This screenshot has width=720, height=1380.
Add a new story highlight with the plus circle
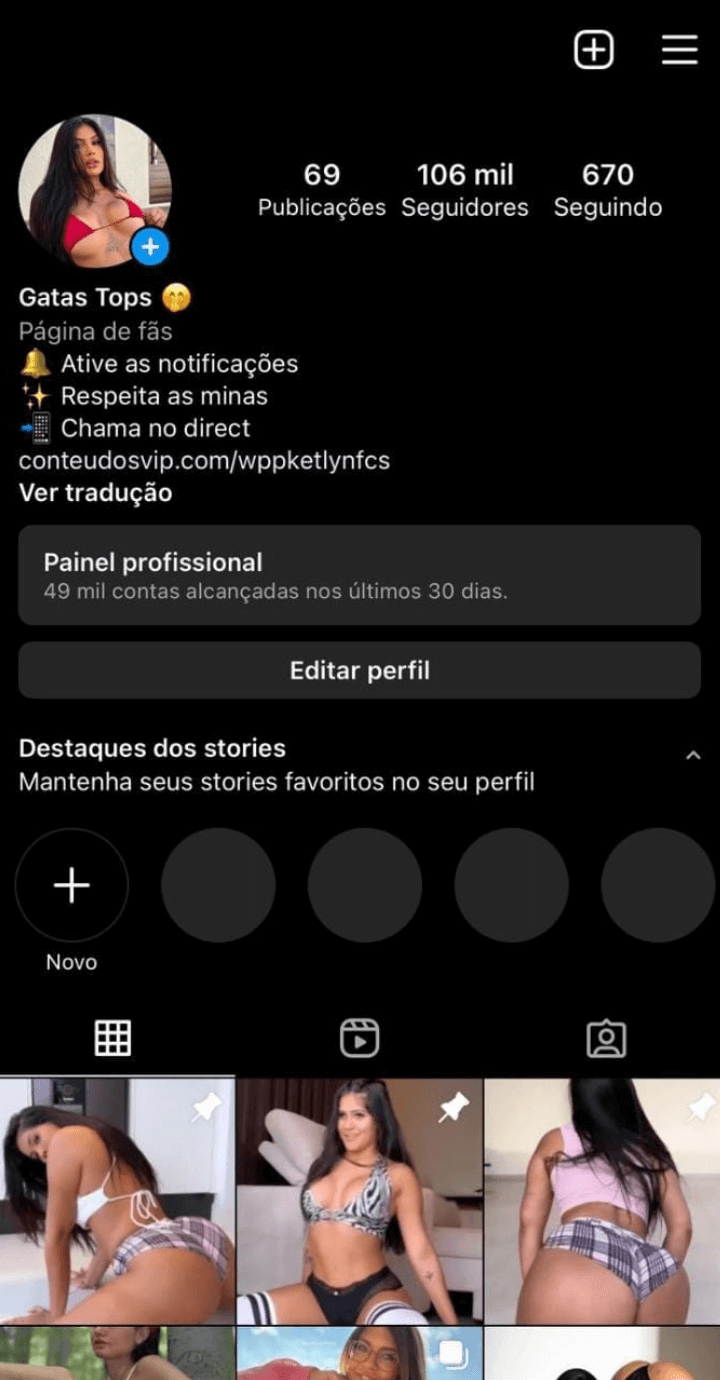[71, 885]
